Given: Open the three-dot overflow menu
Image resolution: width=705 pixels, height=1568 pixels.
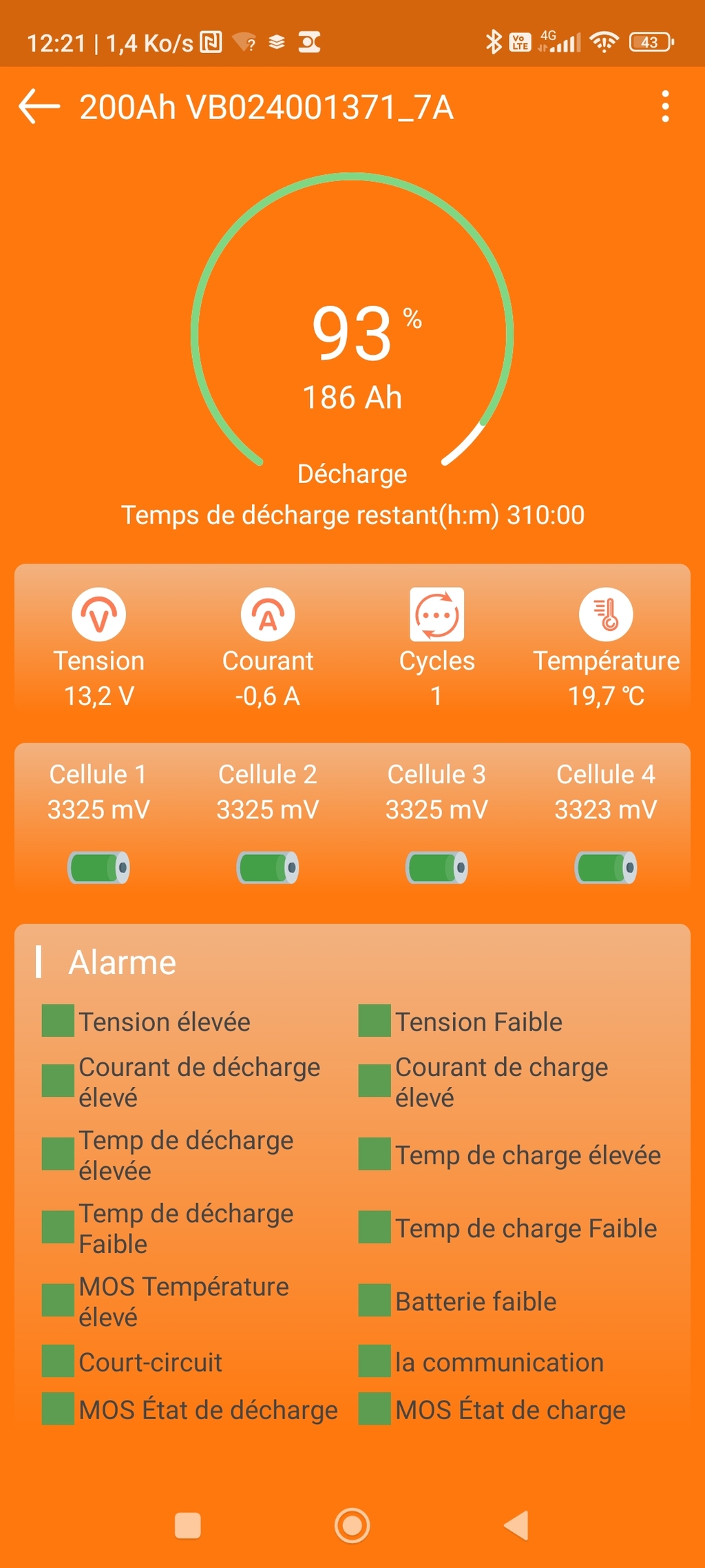Looking at the screenshot, I should click(x=665, y=107).
